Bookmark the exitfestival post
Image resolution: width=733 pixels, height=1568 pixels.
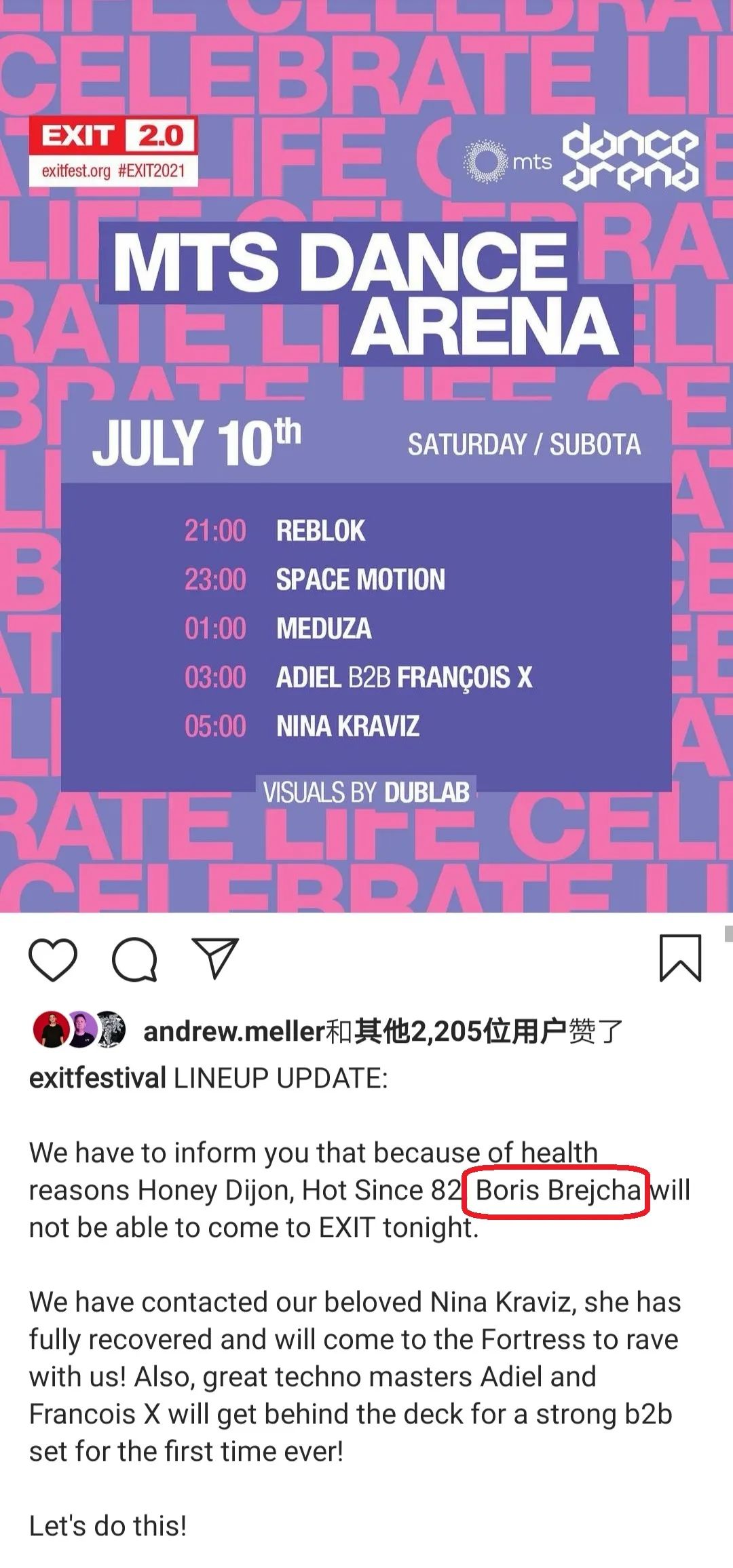coord(680,958)
